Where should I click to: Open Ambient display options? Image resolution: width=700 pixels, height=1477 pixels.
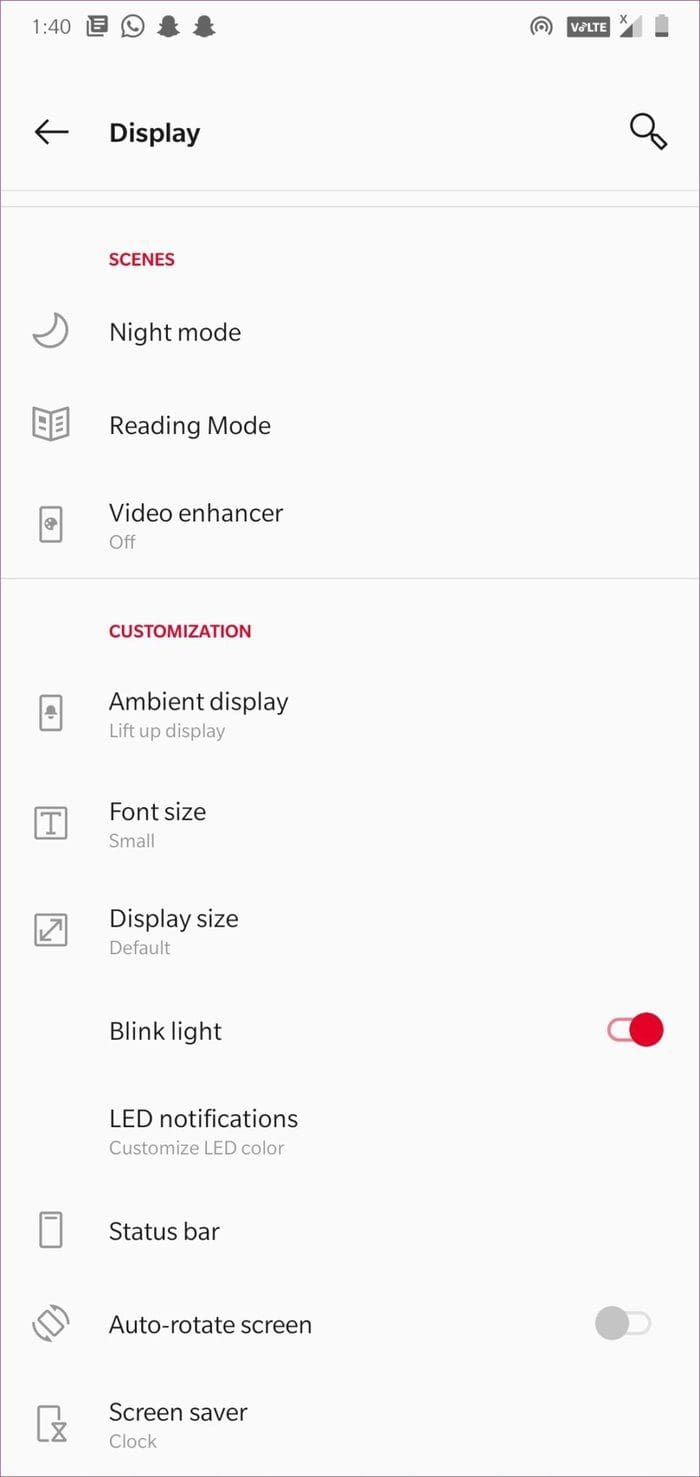click(350, 714)
